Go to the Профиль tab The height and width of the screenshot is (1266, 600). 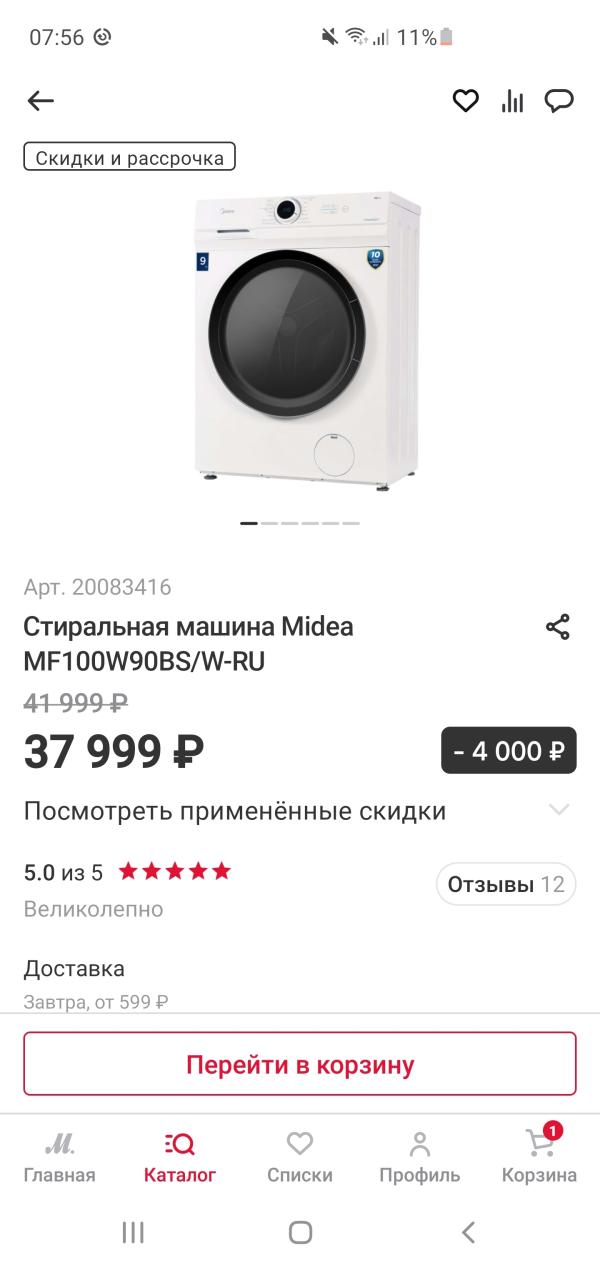(420, 1158)
